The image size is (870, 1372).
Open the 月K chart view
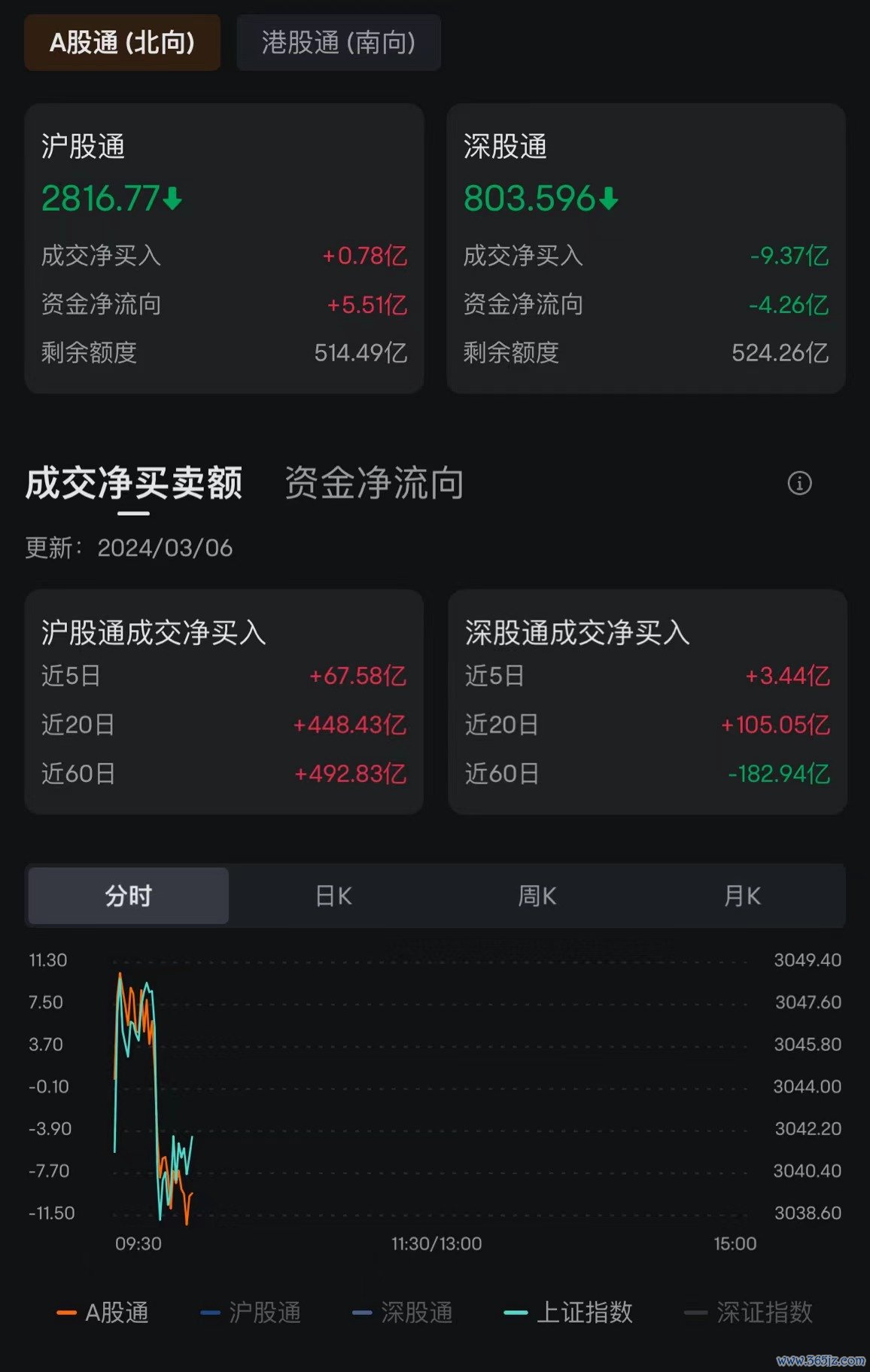(741, 895)
